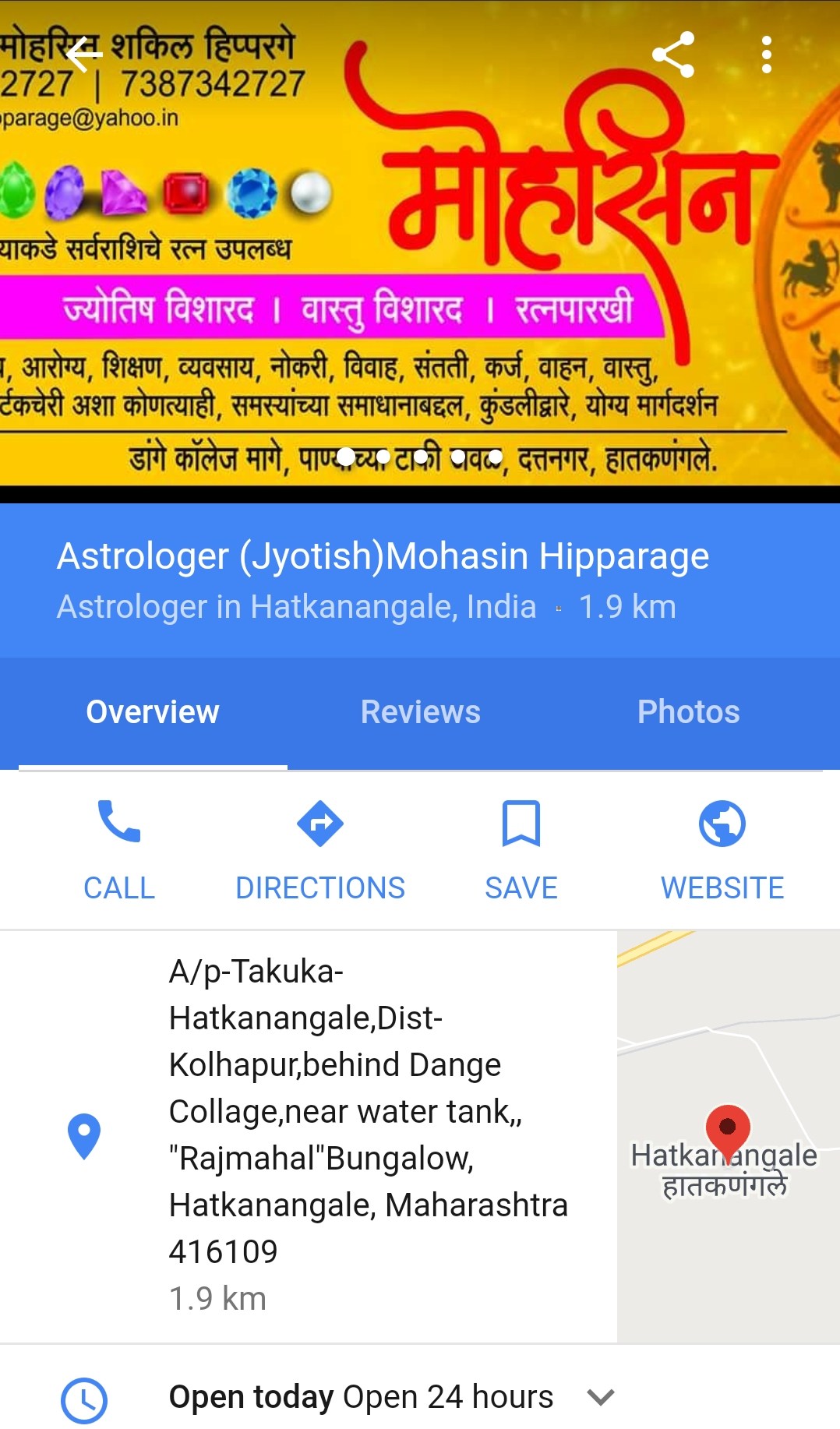Switch to the Reviews tab

pyautogui.click(x=420, y=712)
